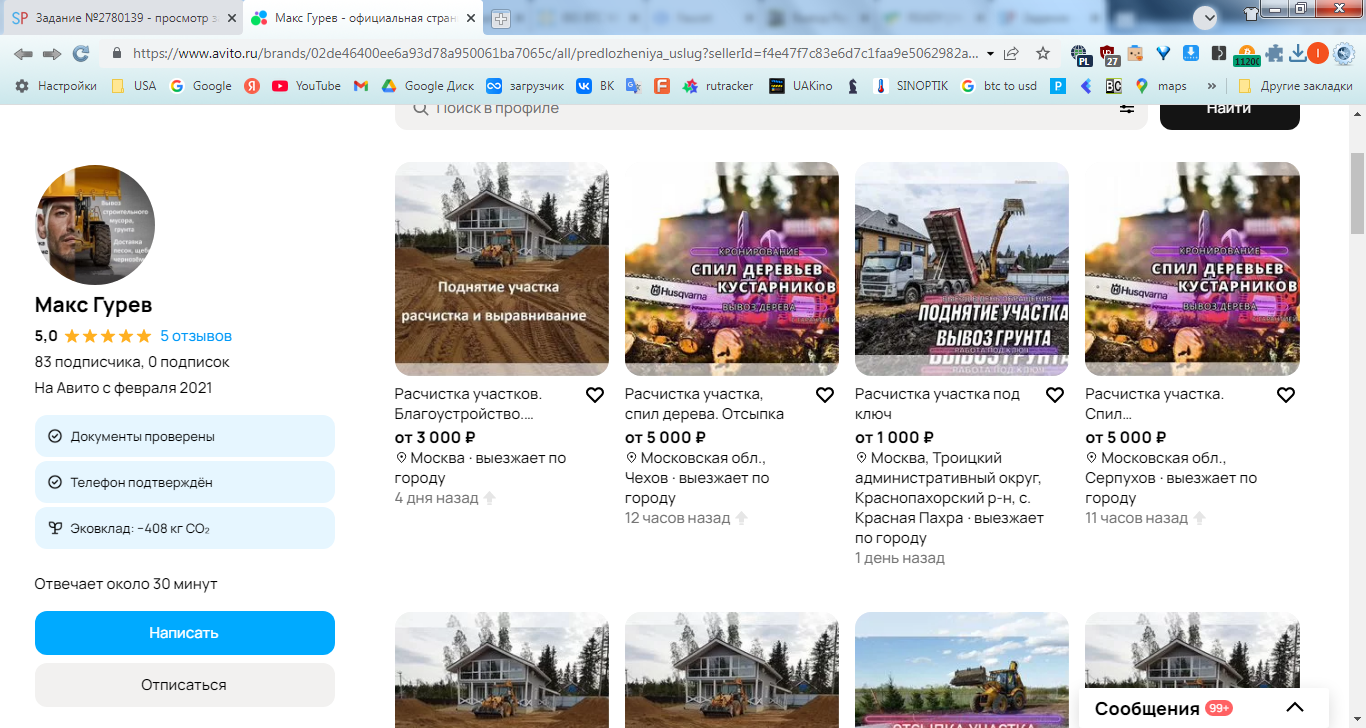This screenshot has width=1366, height=728.
Task: Open the Чехов tree cutting listing image
Action: point(732,269)
